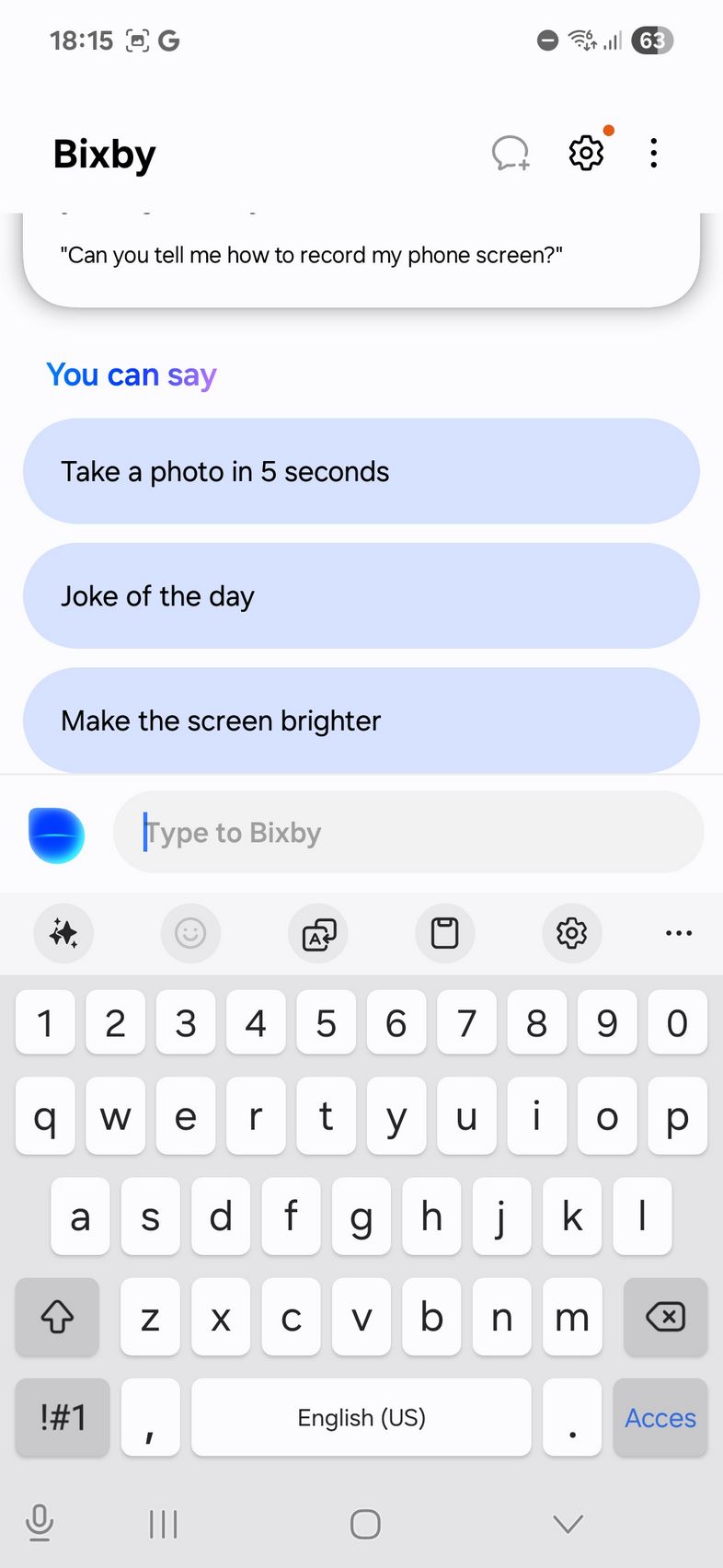Screen dimensions: 723x1568
Task: Open the keyboard translate tool
Action: coord(318,933)
